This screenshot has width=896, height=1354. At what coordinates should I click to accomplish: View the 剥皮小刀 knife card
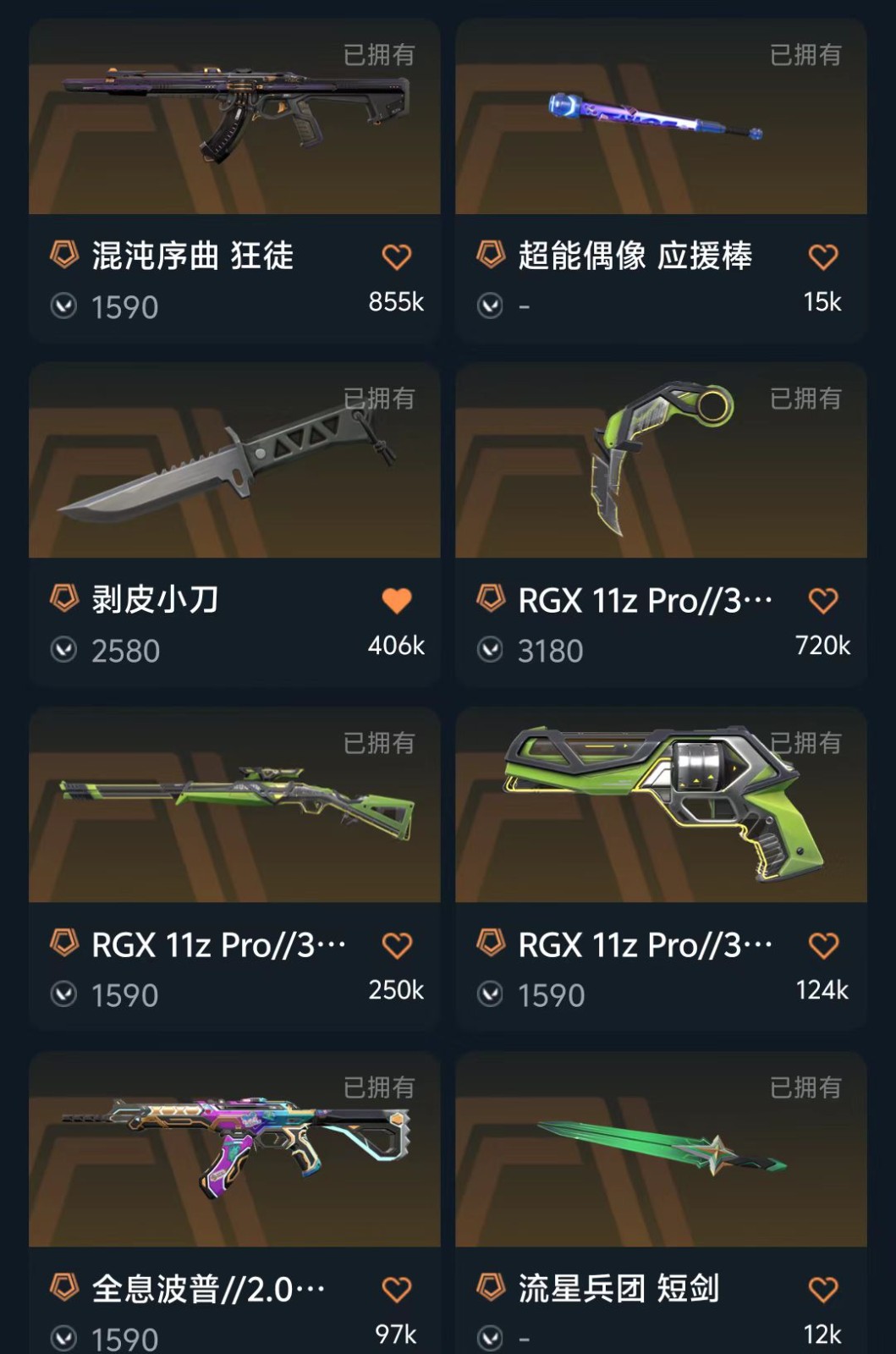point(234,462)
